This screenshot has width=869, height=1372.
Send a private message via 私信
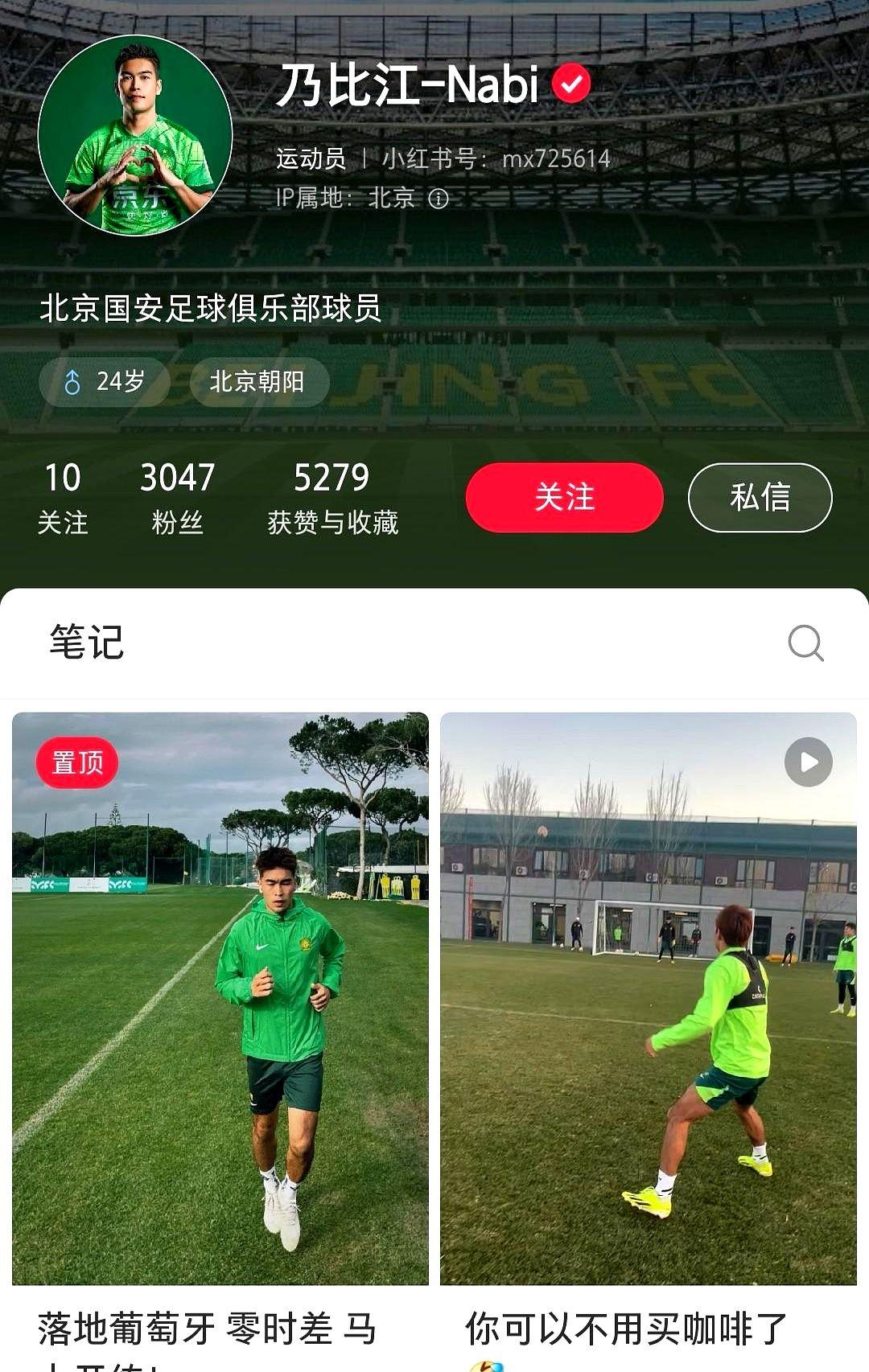pyautogui.click(x=760, y=497)
